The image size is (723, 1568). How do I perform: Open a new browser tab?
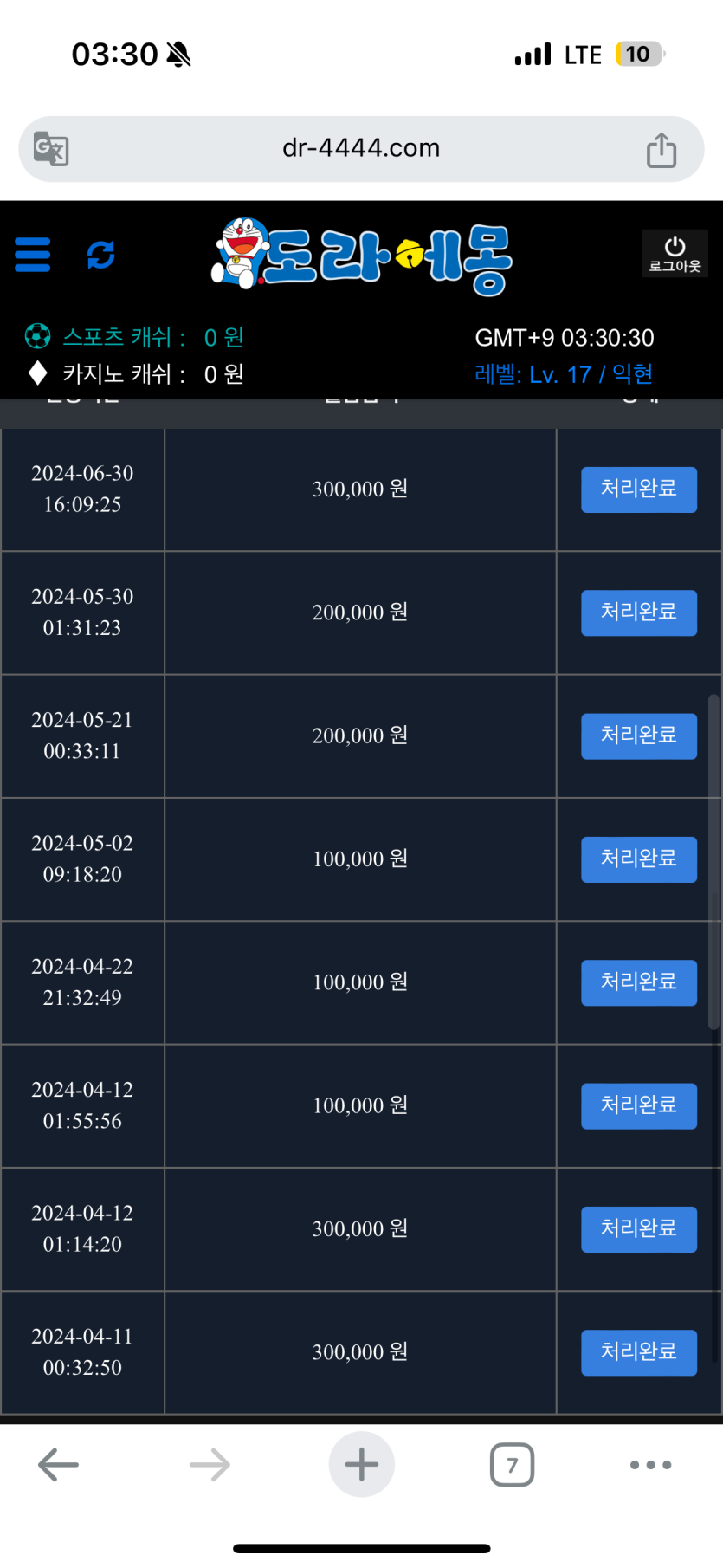point(361,1465)
